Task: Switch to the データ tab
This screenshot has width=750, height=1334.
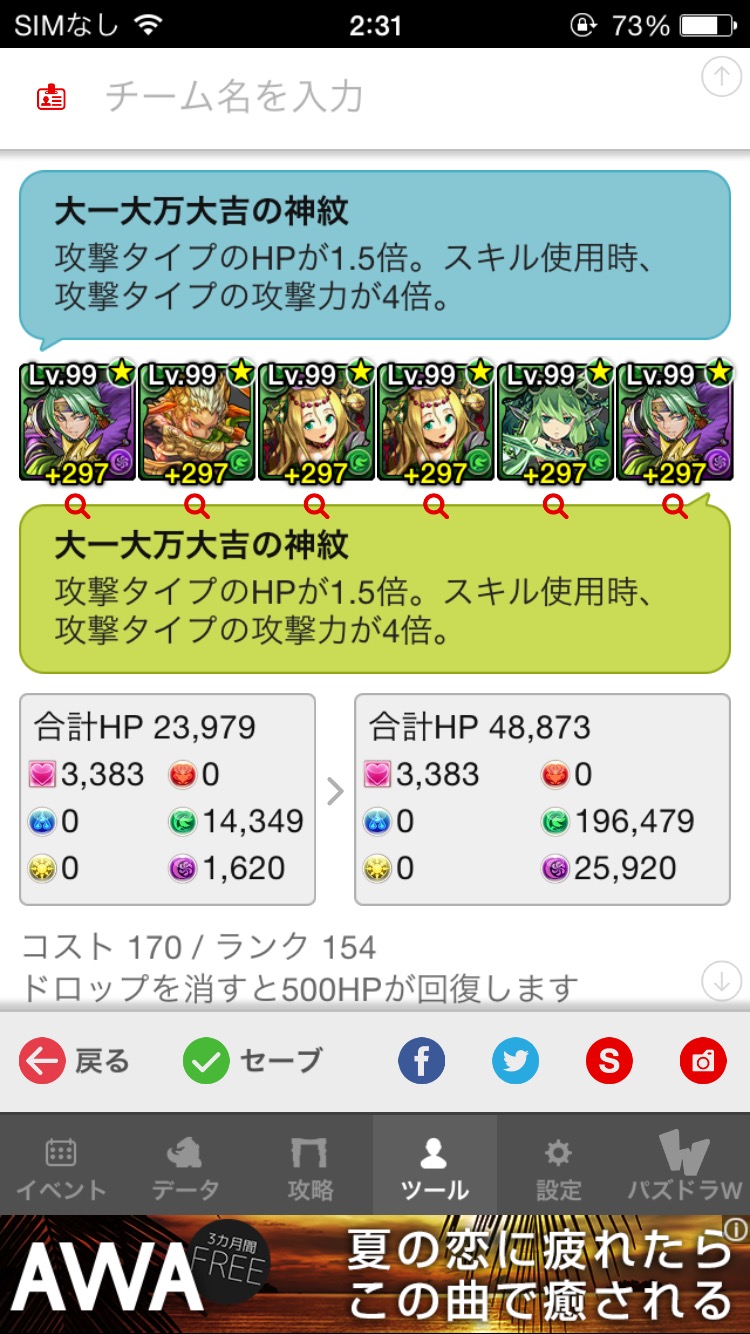Action: tap(186, 1165)
